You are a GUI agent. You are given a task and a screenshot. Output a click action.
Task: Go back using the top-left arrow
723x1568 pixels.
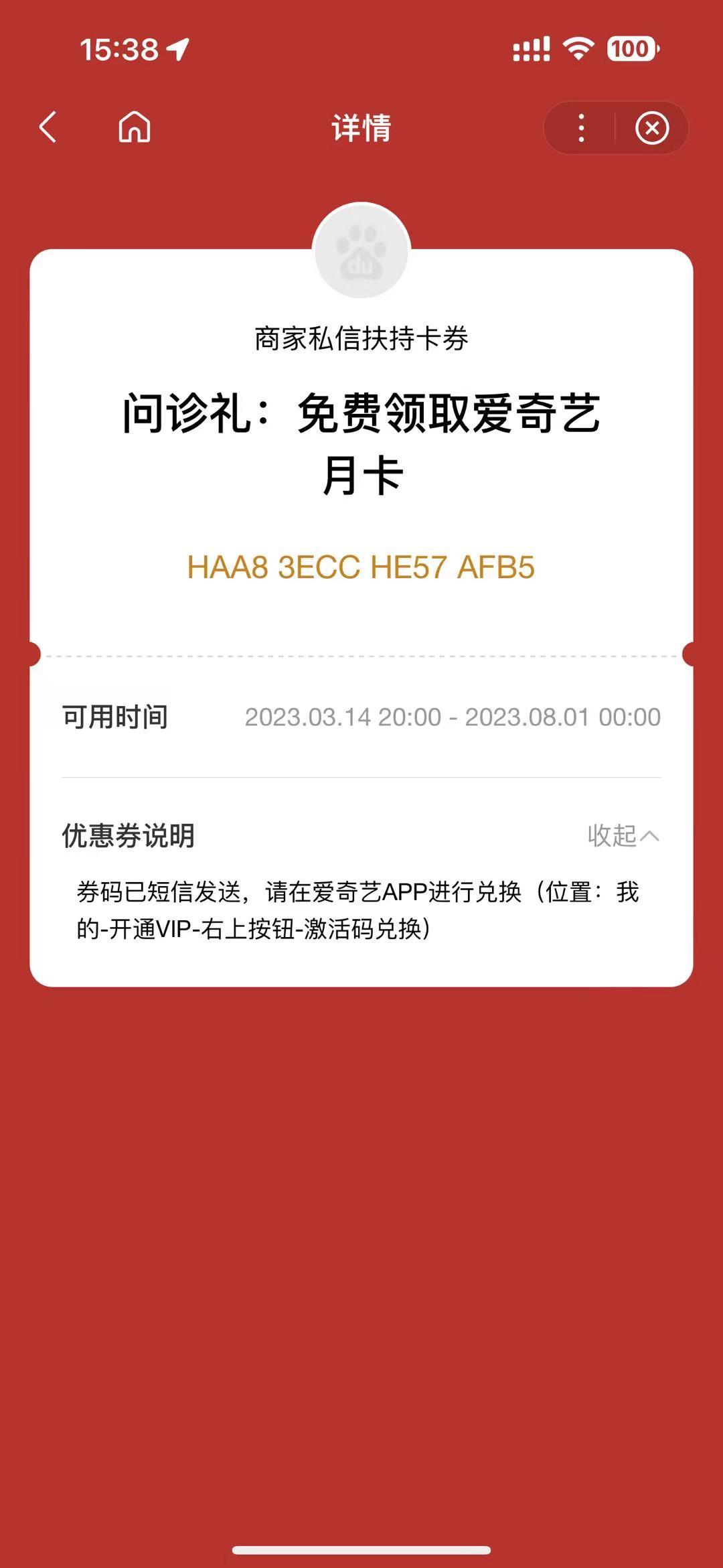pyautogui.click(x=48, y=127)
